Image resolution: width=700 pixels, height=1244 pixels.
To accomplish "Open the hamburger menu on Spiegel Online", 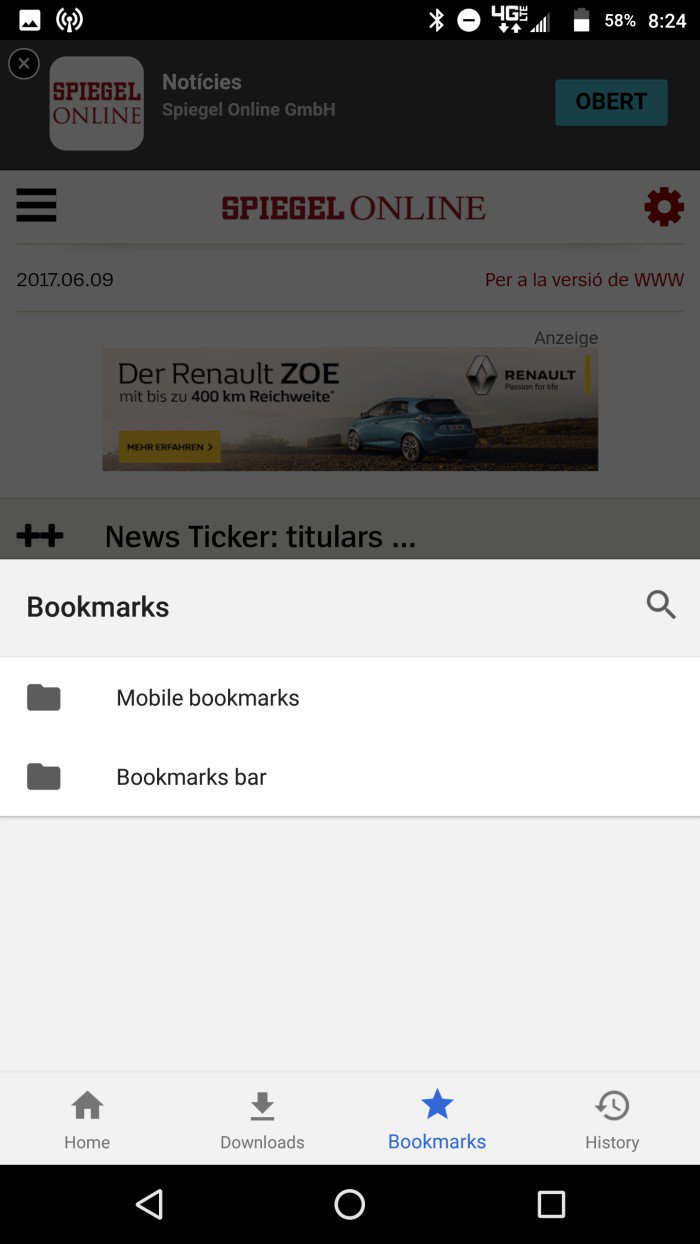I will [x=37, y=206].
